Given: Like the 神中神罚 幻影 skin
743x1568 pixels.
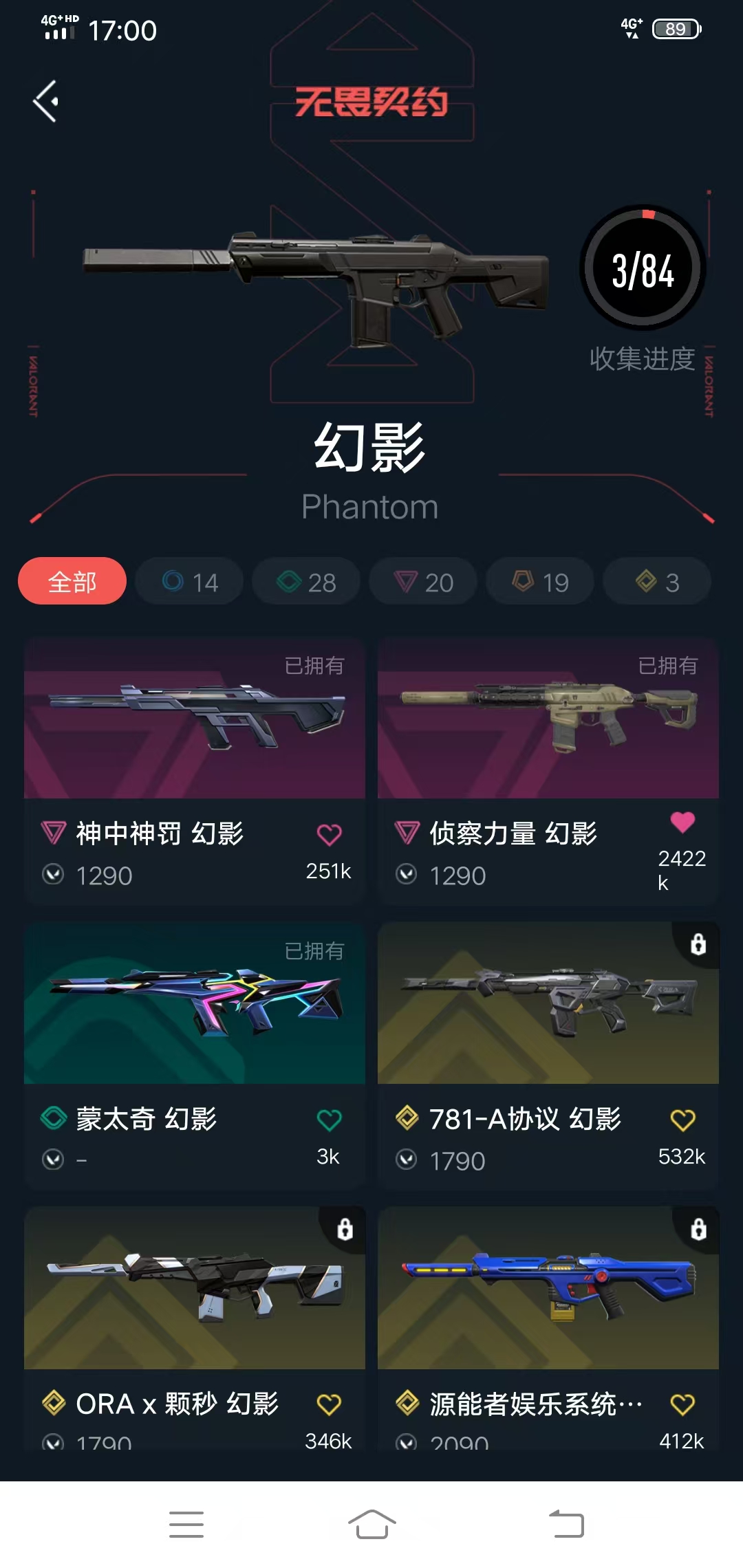Looking at the screenshot, I should click(x=329, y=834).
